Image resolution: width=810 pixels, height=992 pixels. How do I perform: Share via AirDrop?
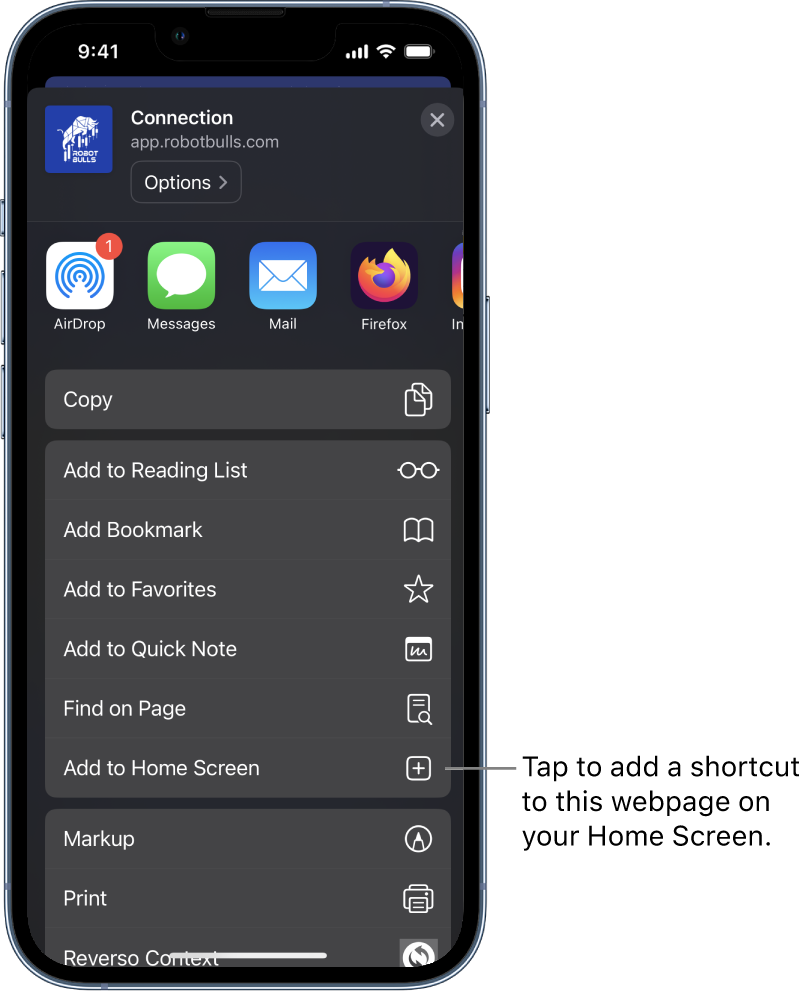pos(80,276)
